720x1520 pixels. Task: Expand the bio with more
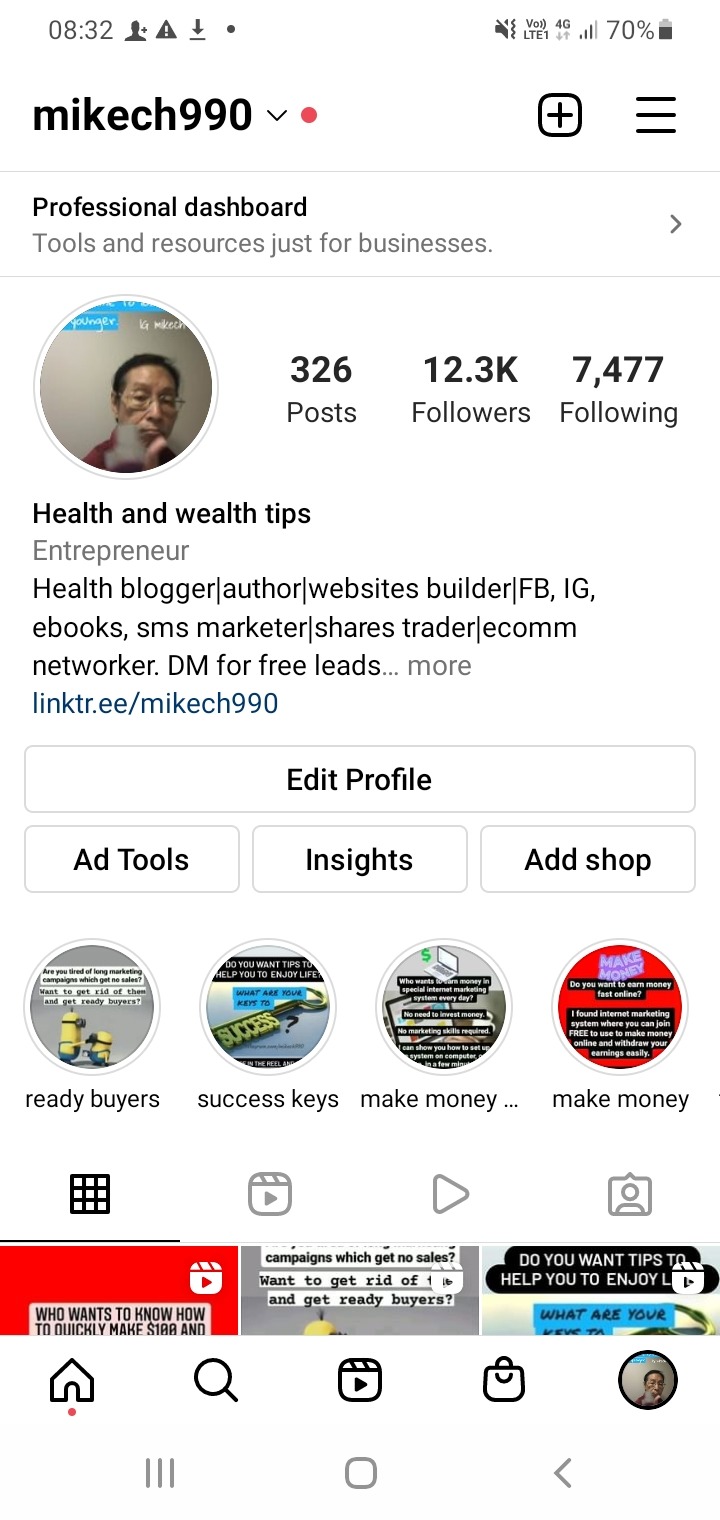coord(439,666)
